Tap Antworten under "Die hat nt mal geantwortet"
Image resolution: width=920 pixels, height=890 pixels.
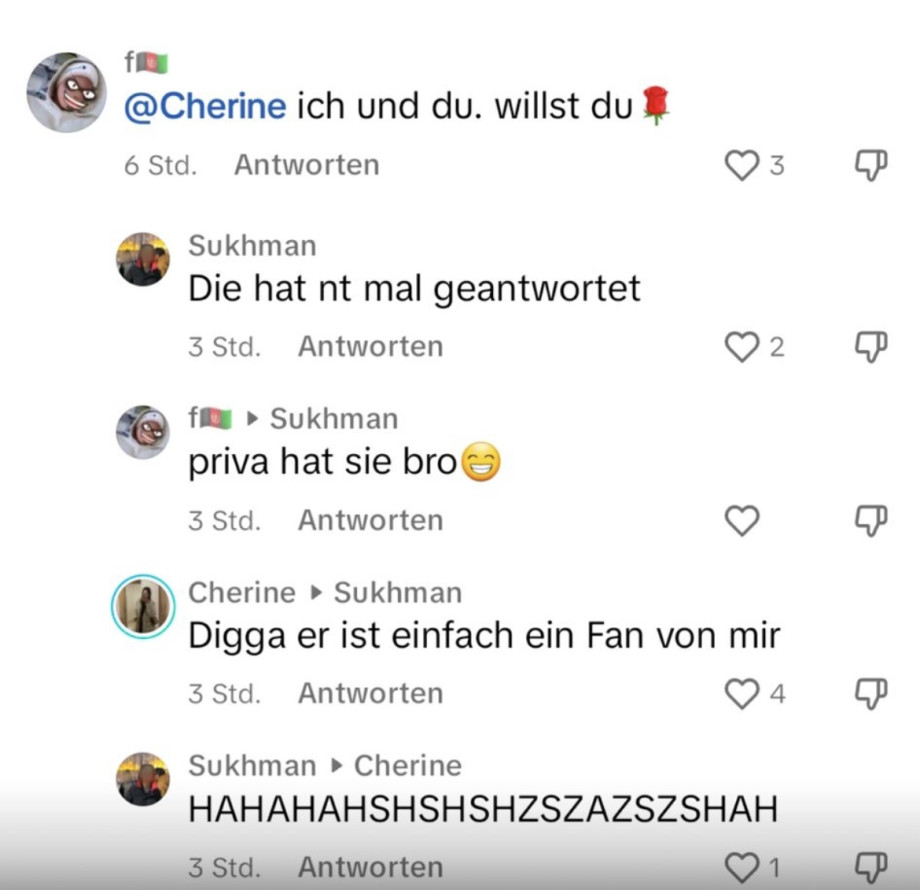(370, 347)
